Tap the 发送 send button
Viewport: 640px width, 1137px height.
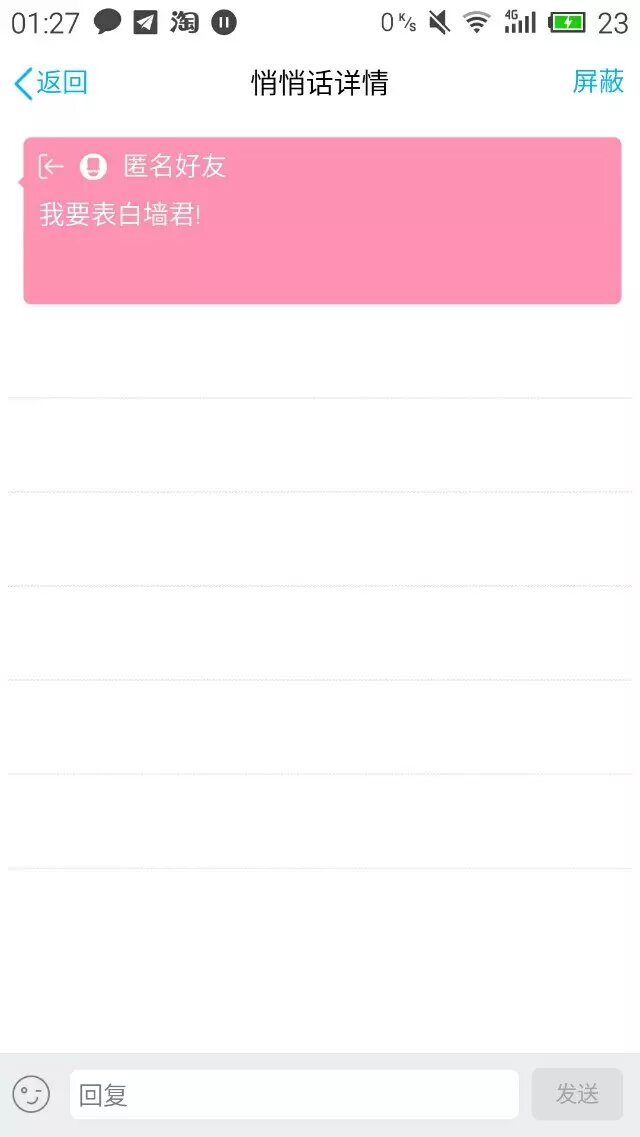point(577,1094)
